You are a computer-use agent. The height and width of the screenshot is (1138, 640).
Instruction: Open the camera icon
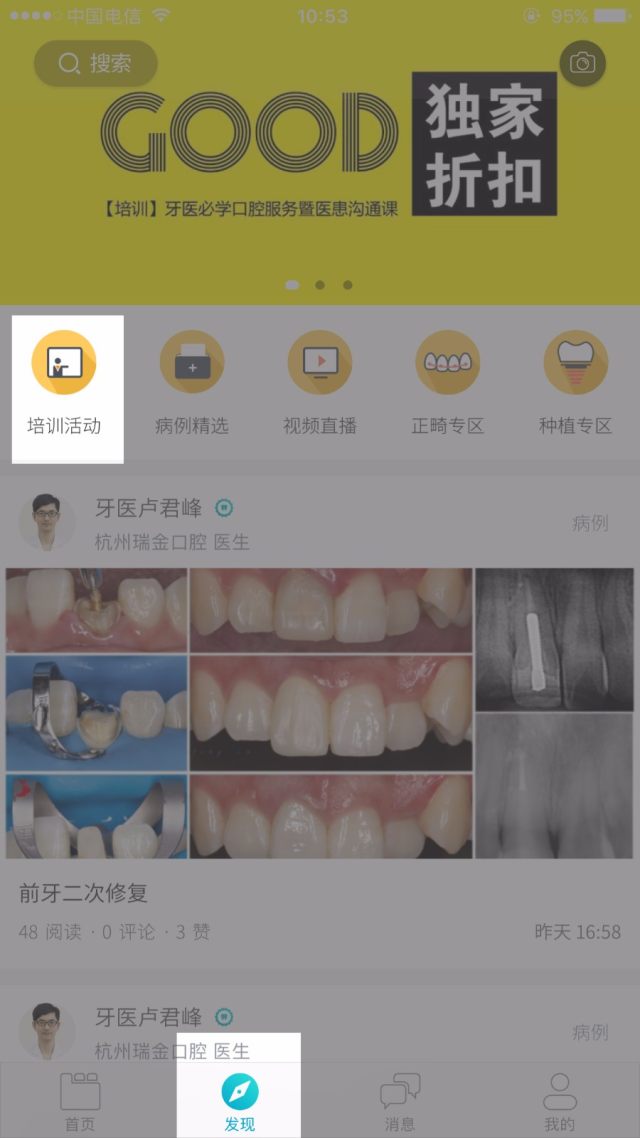tap(582, 64)
